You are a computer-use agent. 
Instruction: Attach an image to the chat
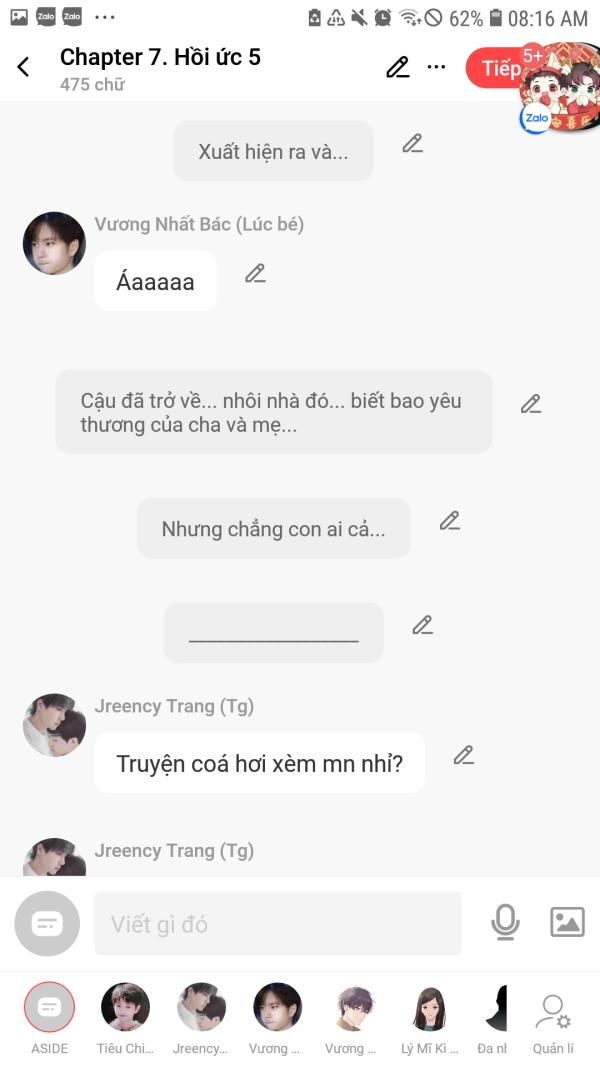pos(567,922)
